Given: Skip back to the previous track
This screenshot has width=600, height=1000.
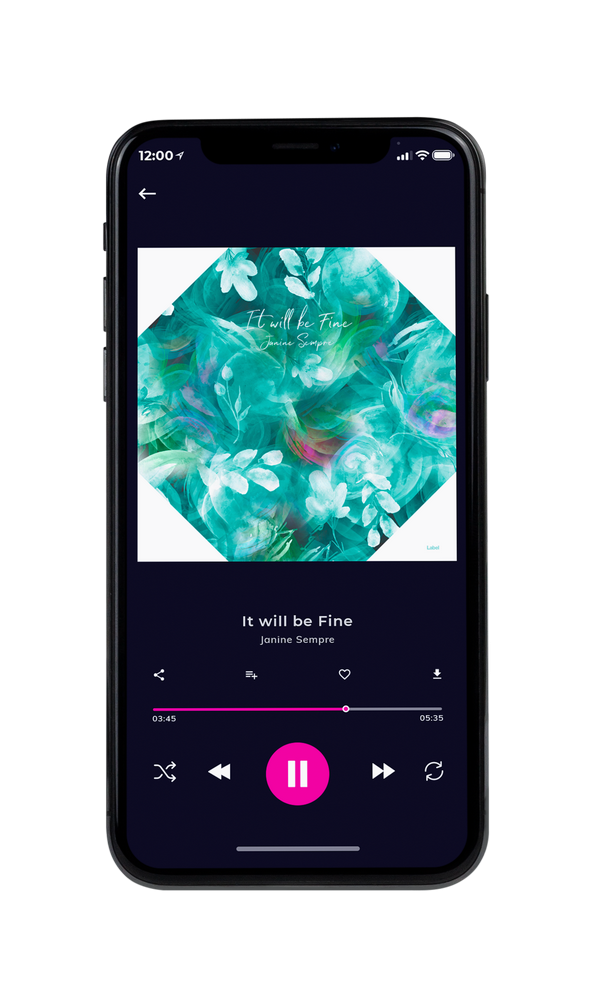Looking at the screenshot, I should click(220, 772).
